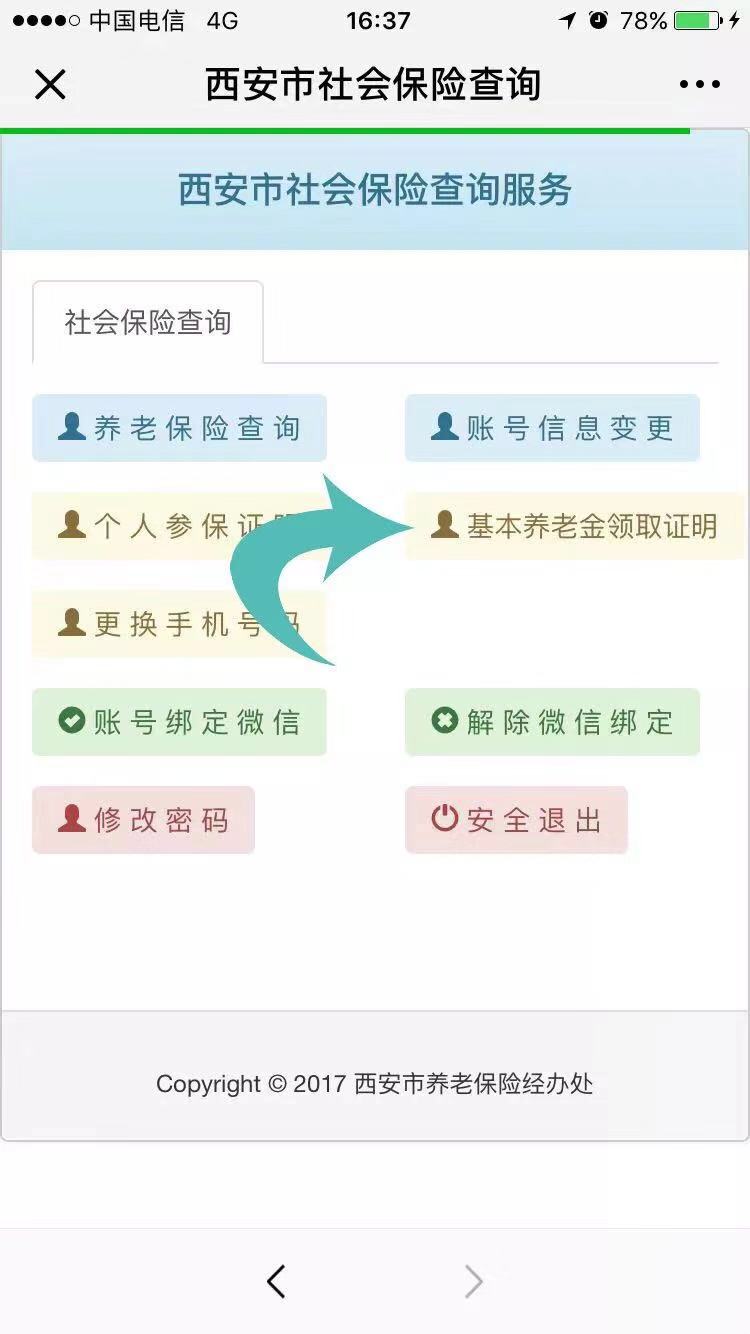The height and width of the screenshot is (1334, 750).
Task: Open 养老保险查询
Action: (x=179, y=428)
